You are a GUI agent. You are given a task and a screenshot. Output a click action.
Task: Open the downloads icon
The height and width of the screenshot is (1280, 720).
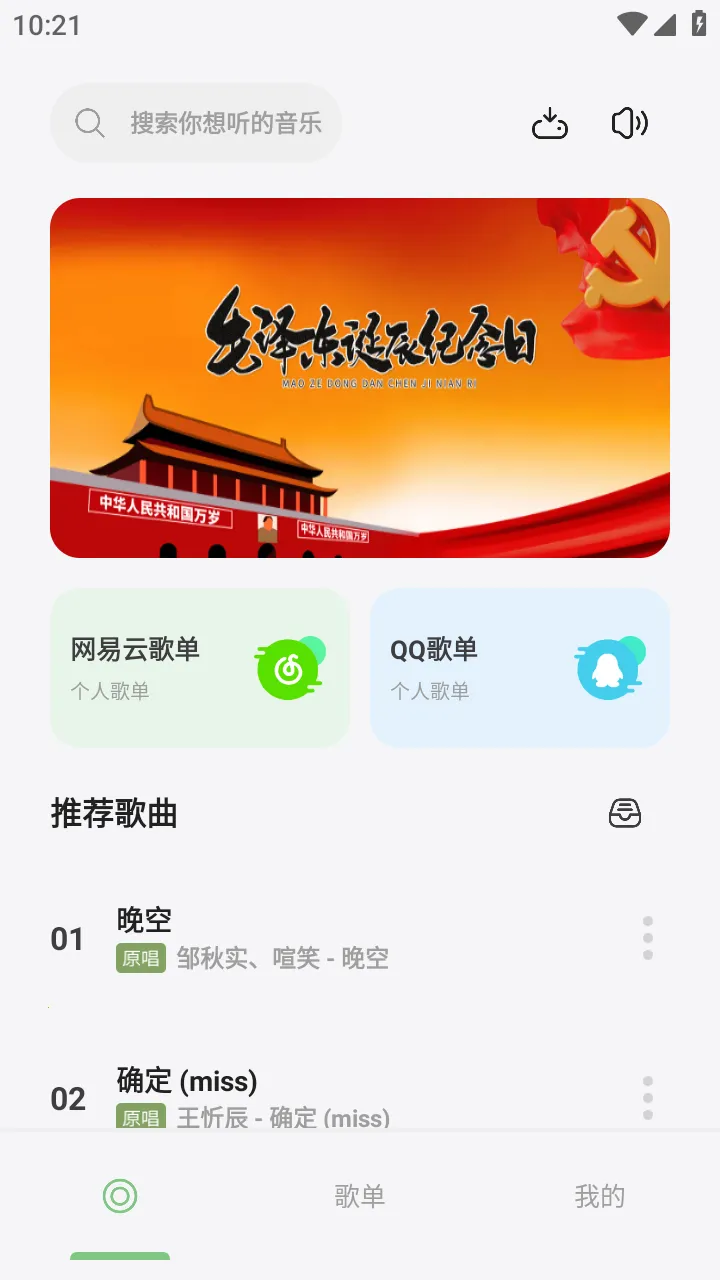[x=549, y=124]
